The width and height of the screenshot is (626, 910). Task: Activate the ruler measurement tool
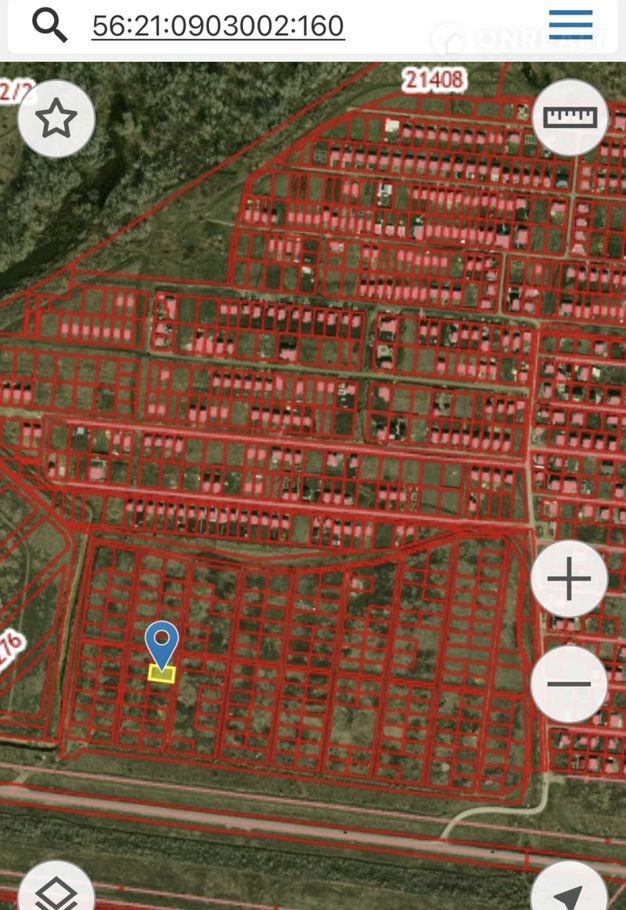pos(570,117)
